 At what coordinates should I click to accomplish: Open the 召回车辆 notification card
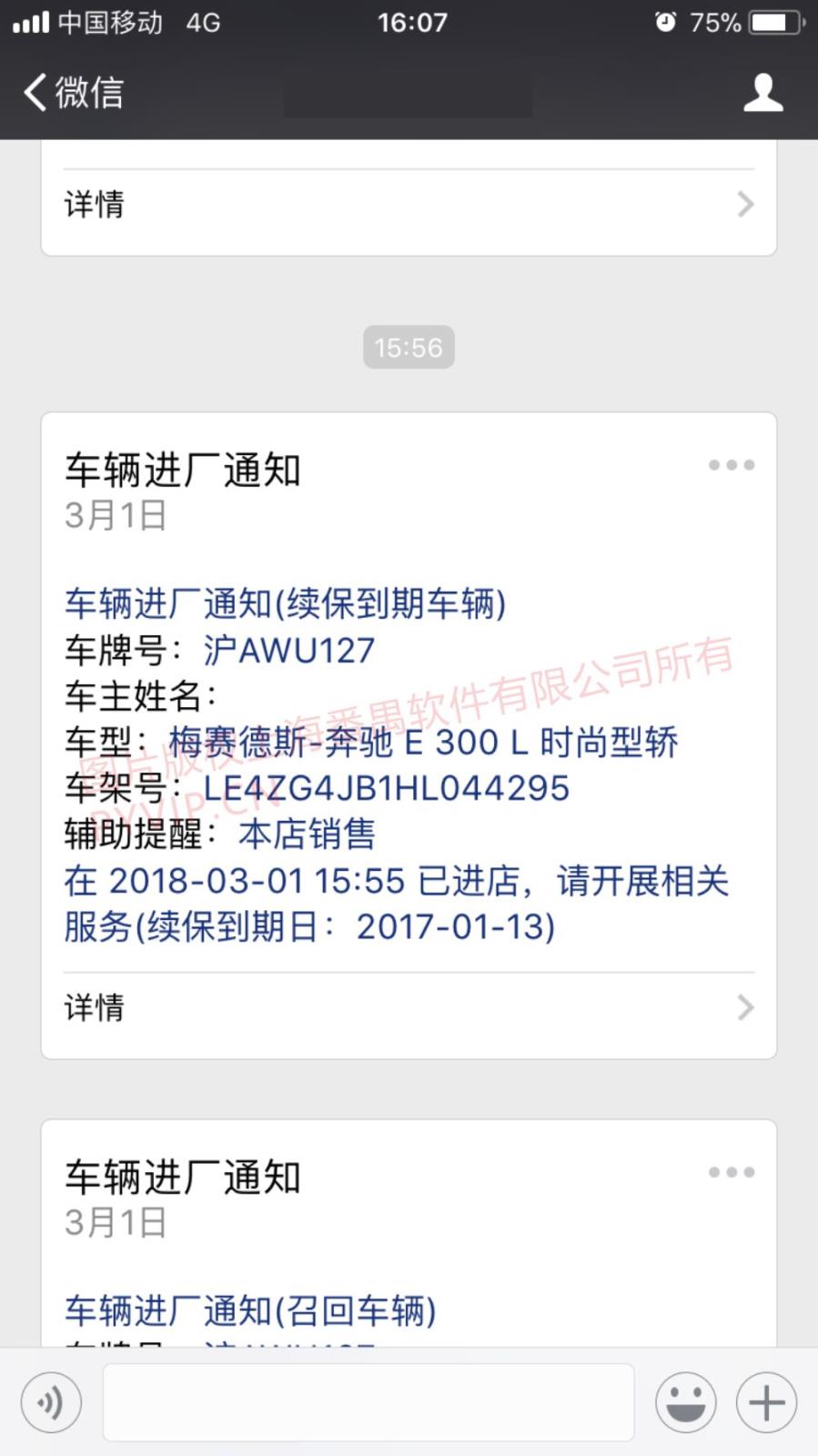[x=409, y=1274]
